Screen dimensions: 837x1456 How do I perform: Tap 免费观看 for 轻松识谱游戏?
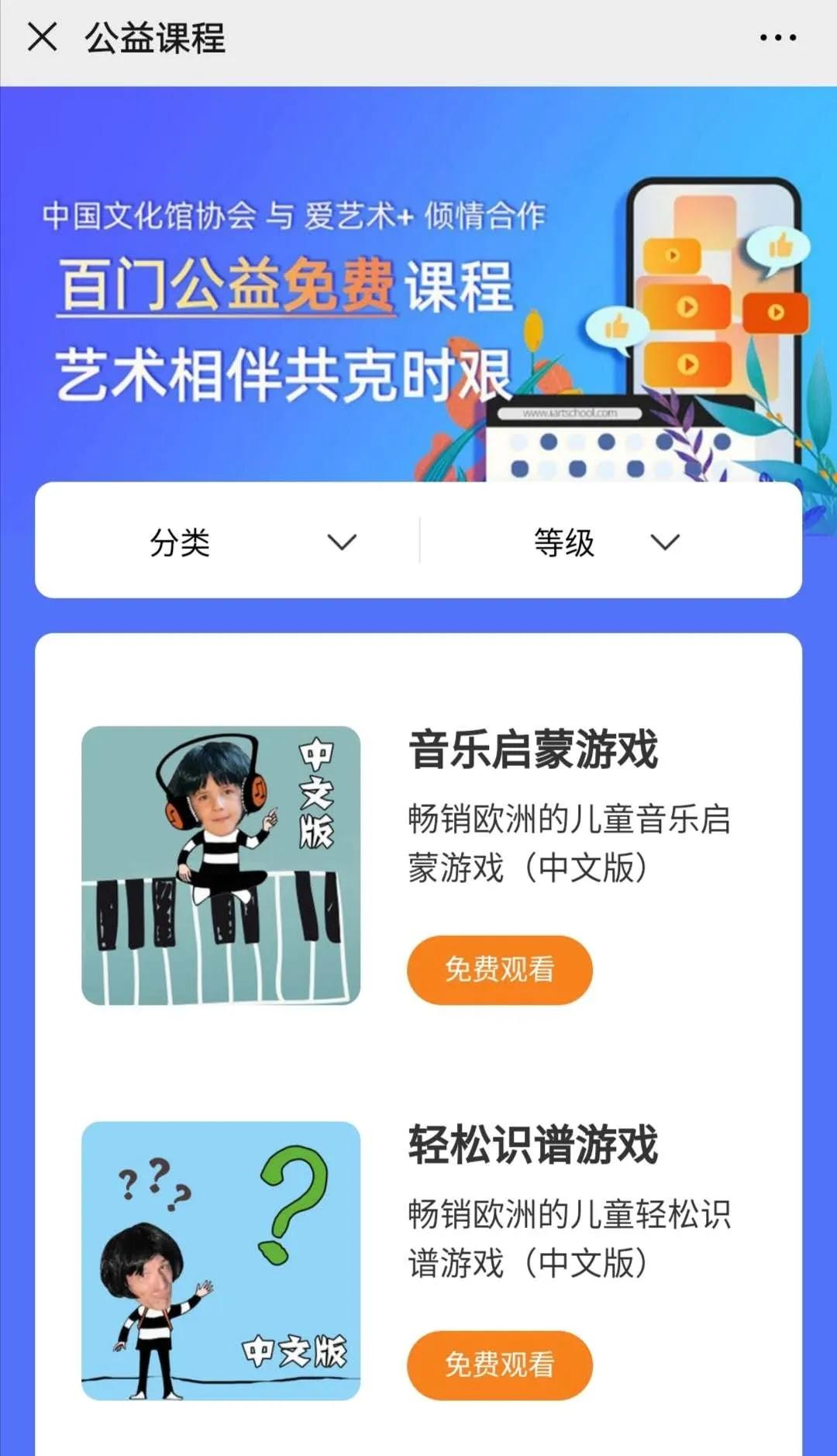click(499, 1365)
